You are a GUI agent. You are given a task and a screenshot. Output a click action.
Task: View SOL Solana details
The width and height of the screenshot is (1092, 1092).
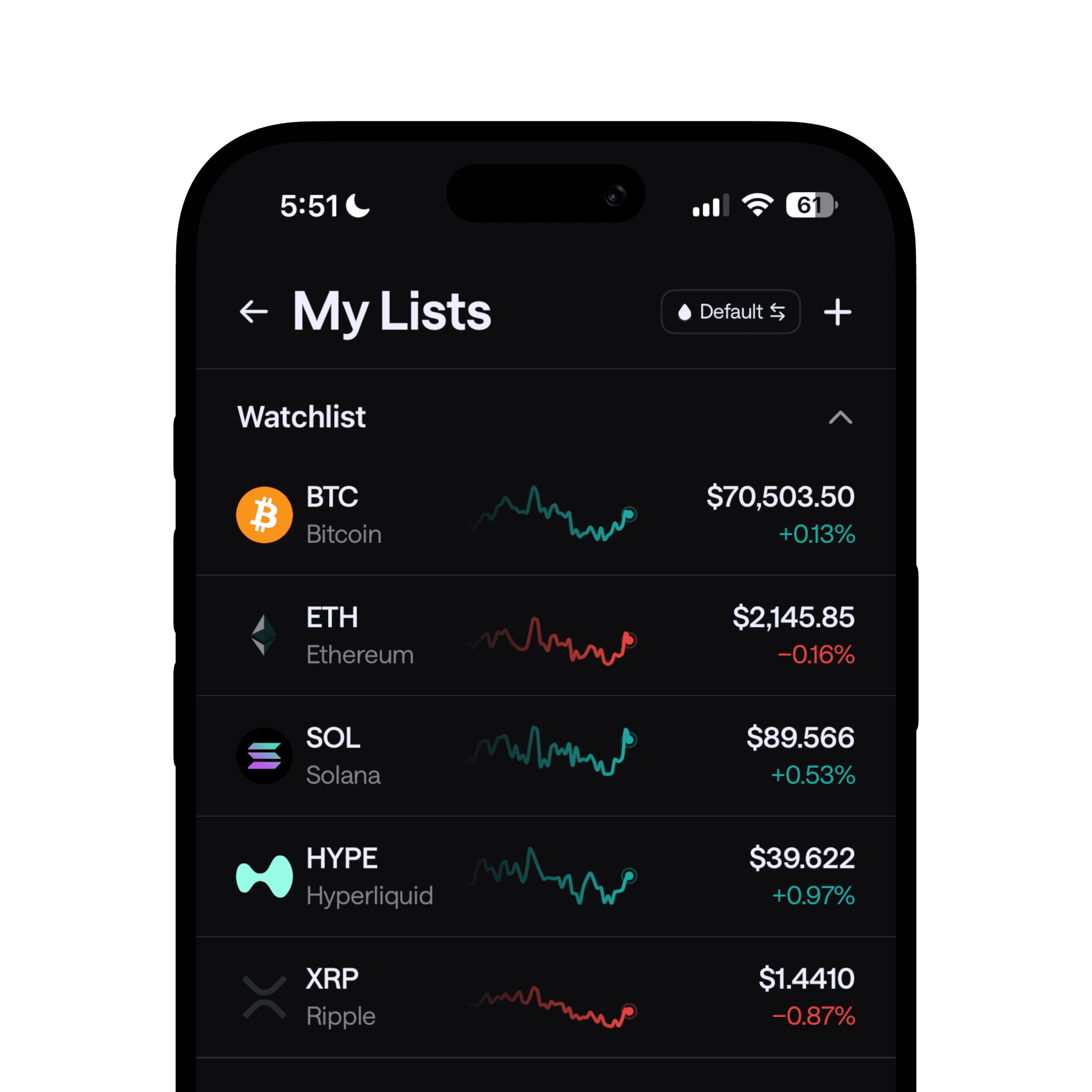(545, 756)
